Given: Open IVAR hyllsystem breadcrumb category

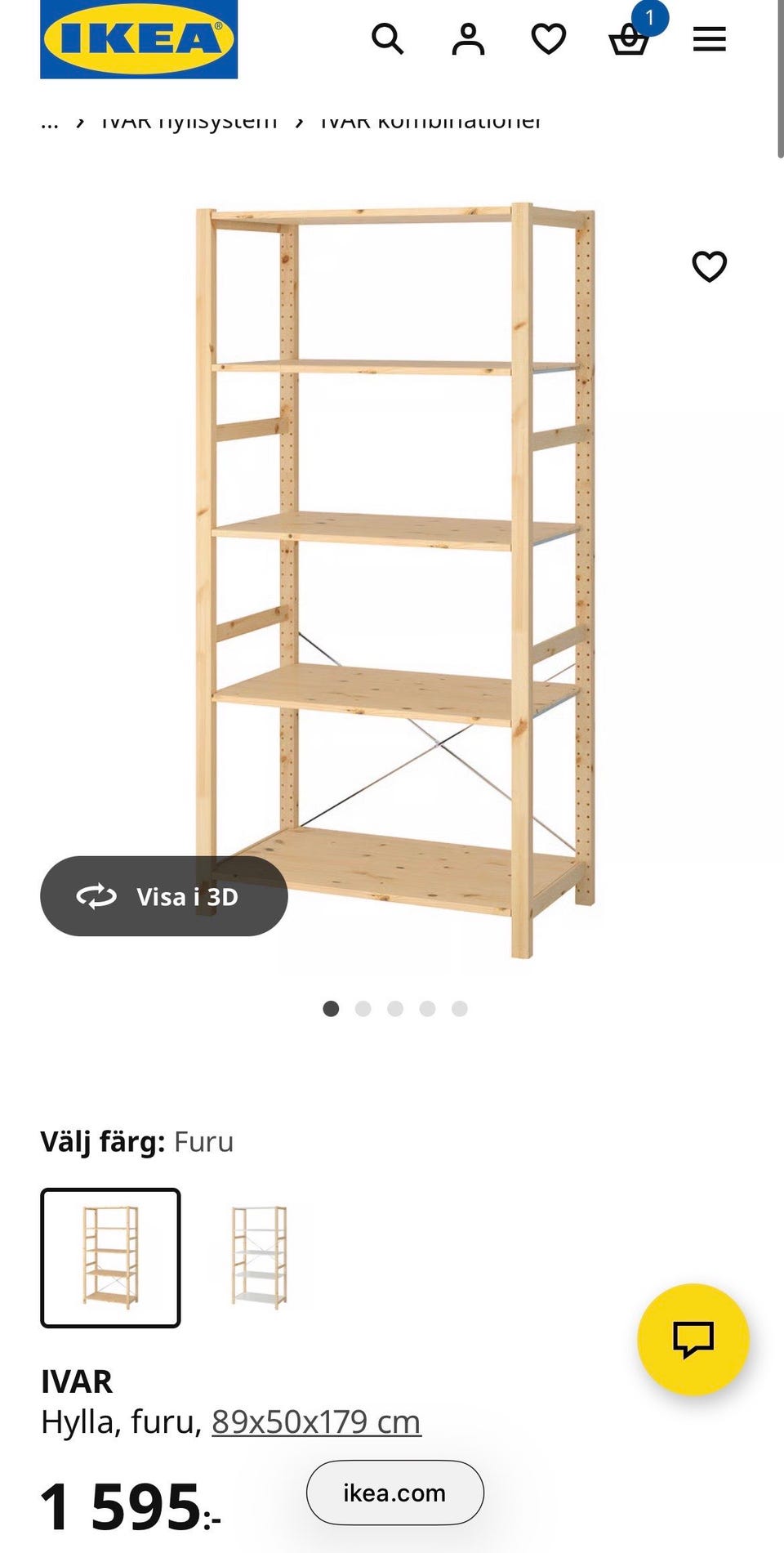Looking at the screenshot, I should pyautogui.click(x=188, y=121).
